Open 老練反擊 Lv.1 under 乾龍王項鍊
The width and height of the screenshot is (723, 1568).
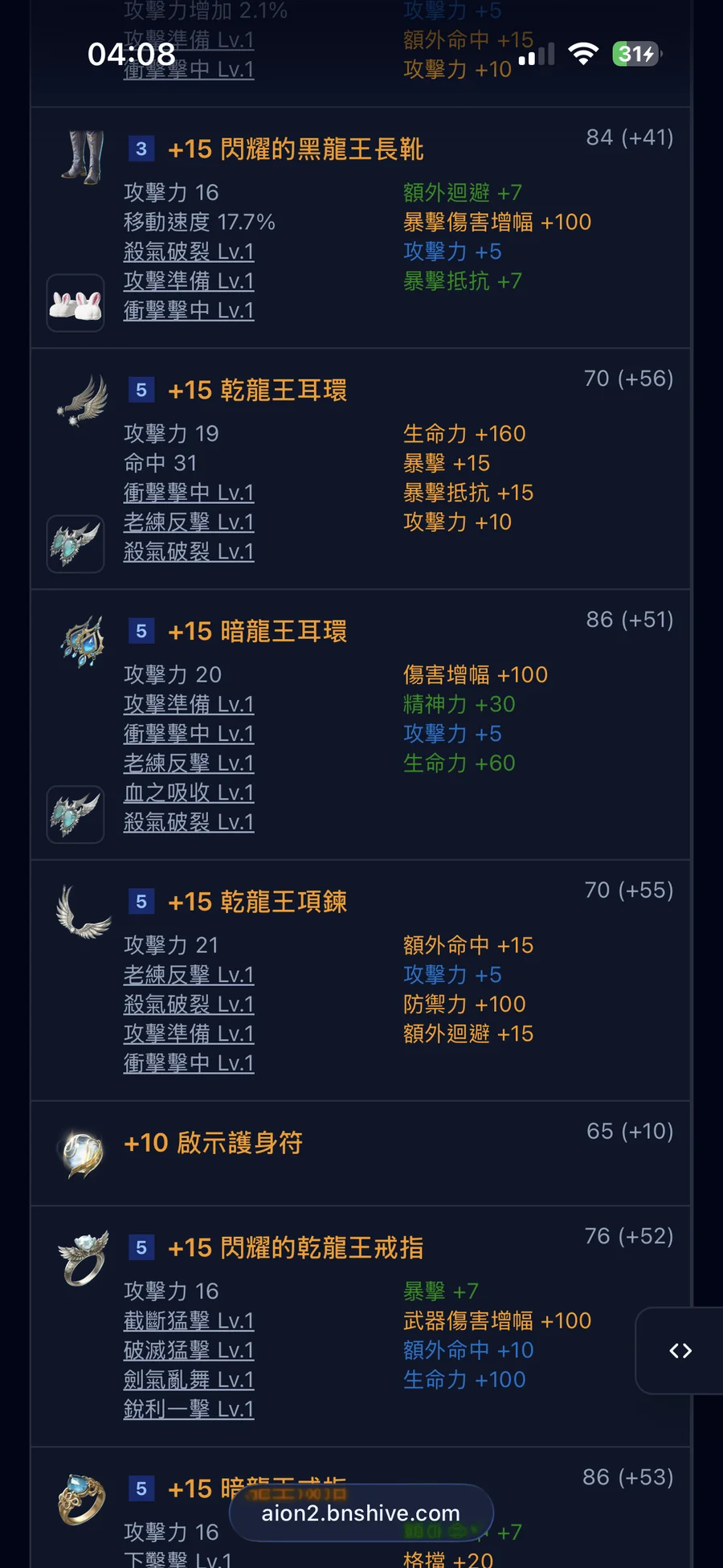point(189,974)
